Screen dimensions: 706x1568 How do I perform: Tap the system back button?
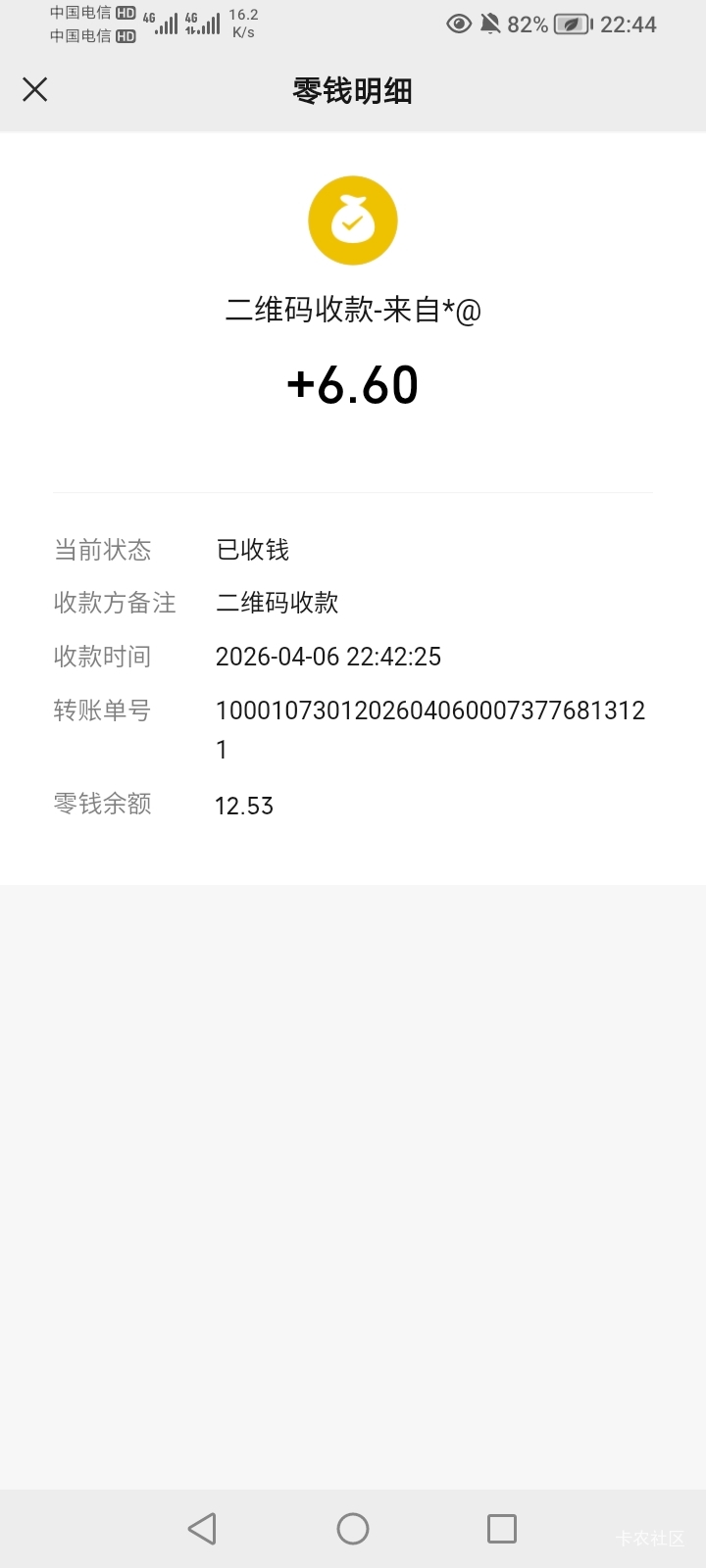pyautogui.click(x=202, y=1529)
